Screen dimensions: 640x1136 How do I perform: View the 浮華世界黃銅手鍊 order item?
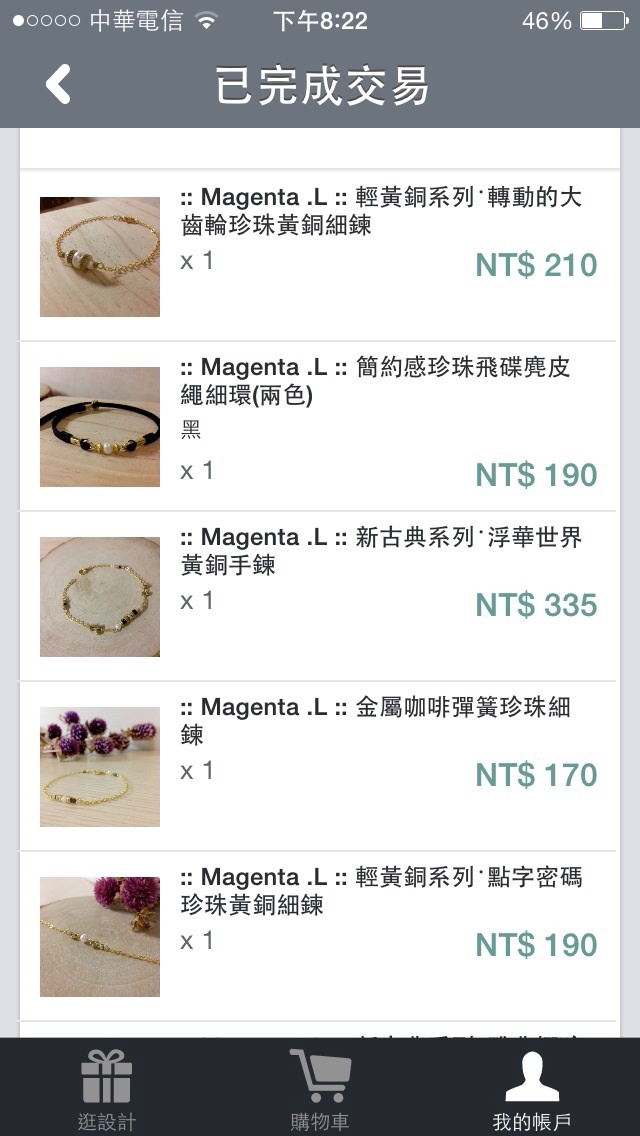(320, 596)
